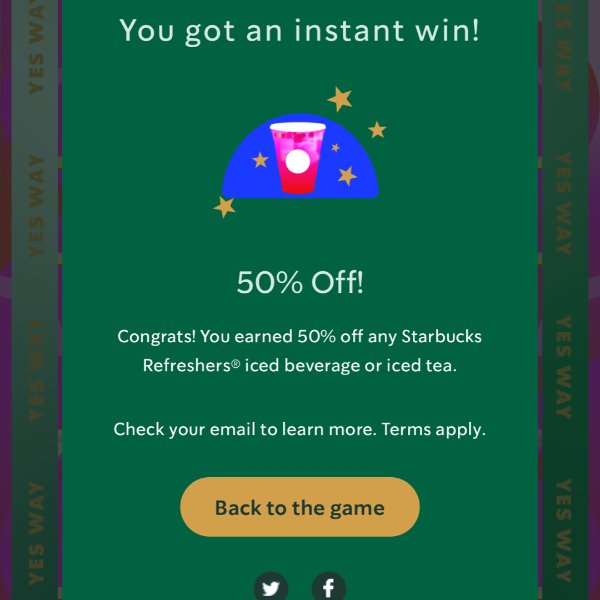Share the win on Twitter
The height and width of the screenshot is (600, 600).
(x=271, y=587)
